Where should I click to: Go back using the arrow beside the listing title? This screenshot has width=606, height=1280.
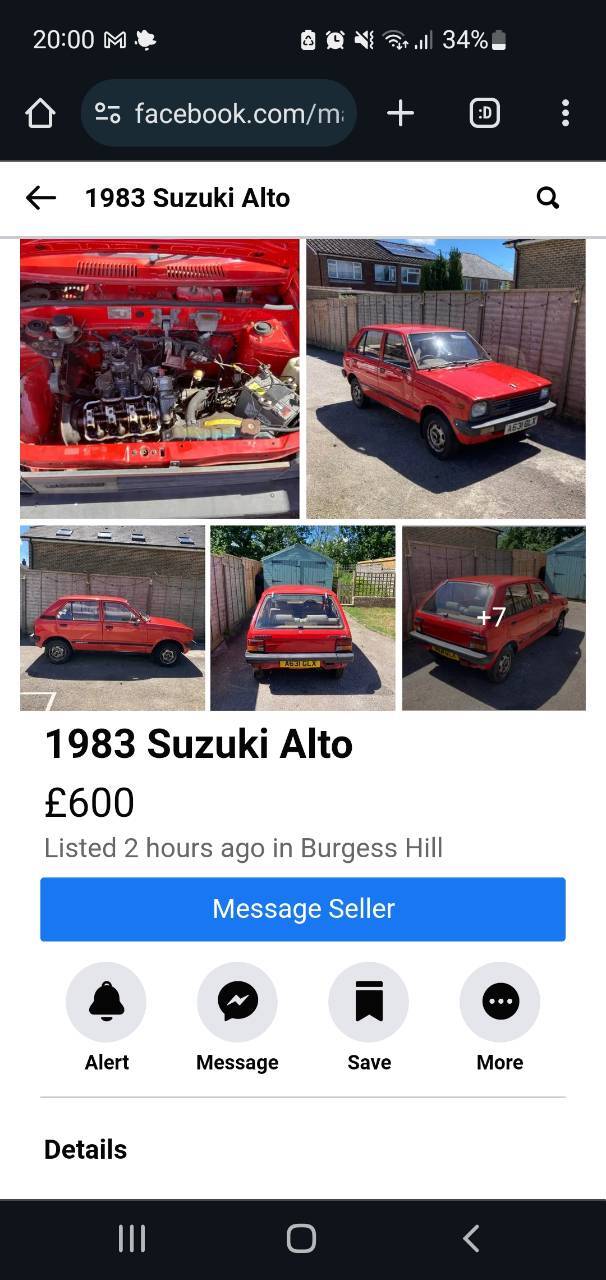tap(40, 198)
